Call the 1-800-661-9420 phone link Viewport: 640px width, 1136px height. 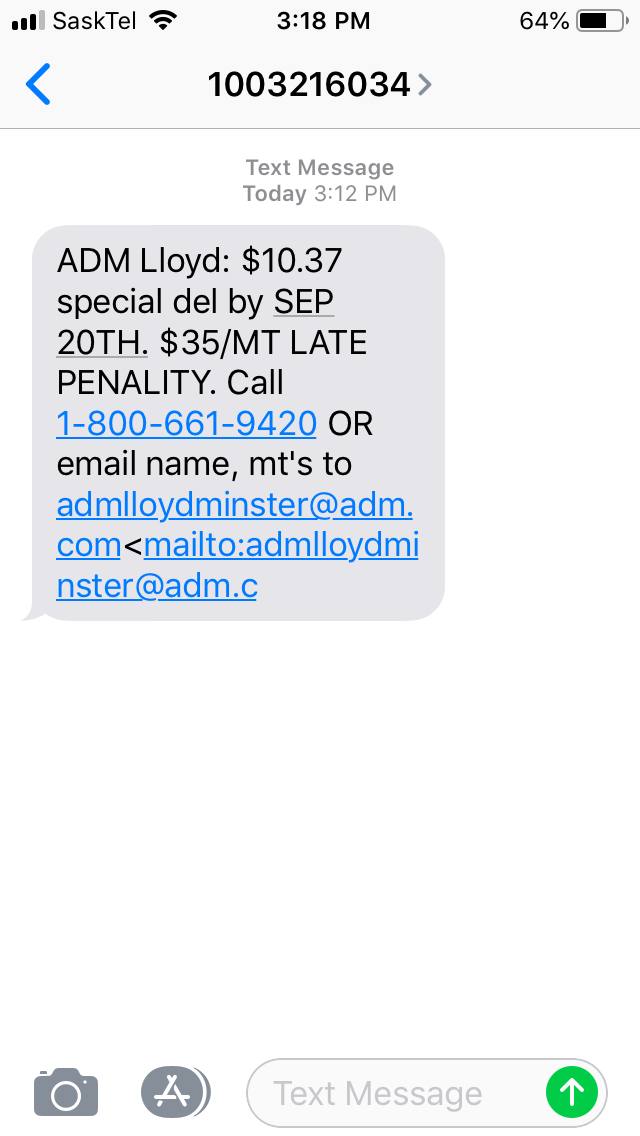tap(187, 424)
